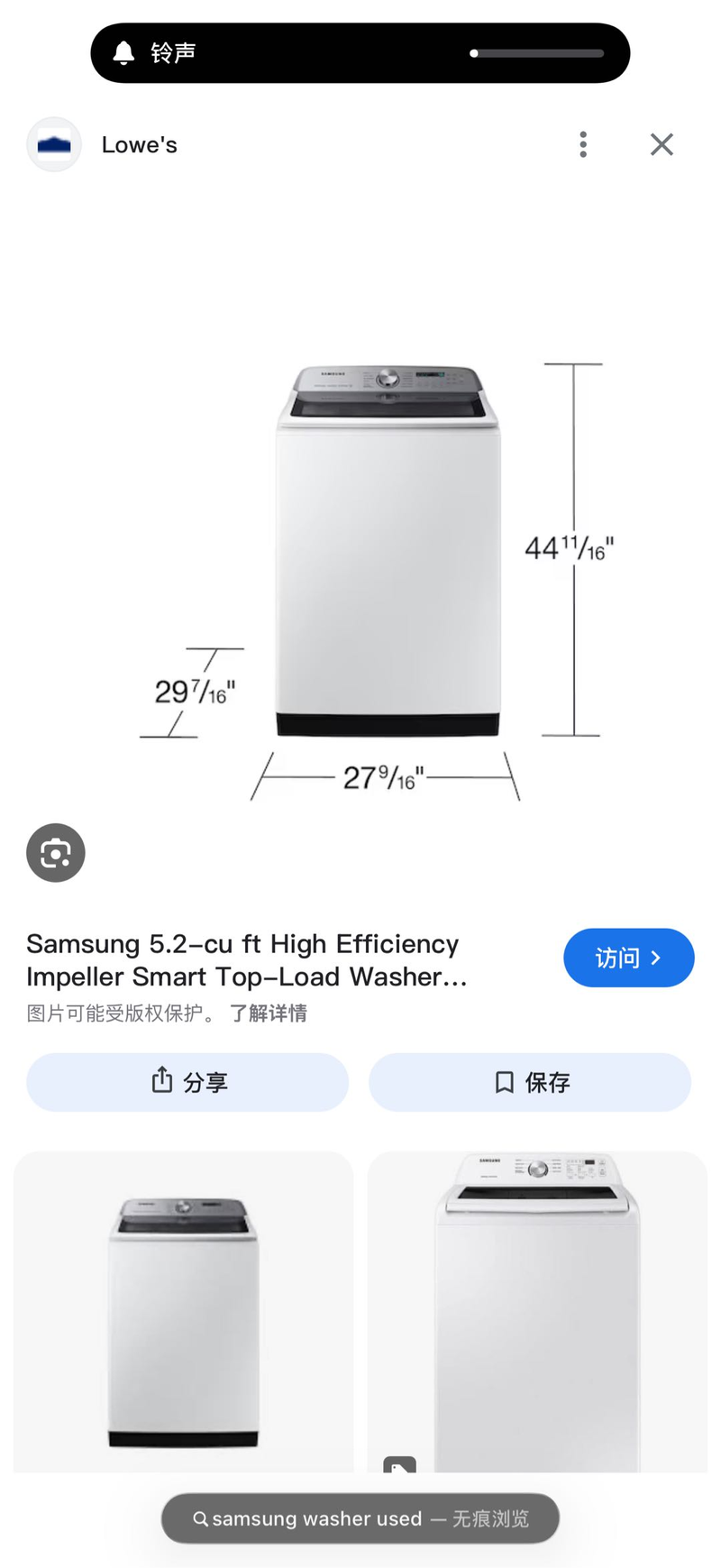Viewport: 721px width, 1568px height.
Task: Close the image viewer
Action: pos(662,144)
